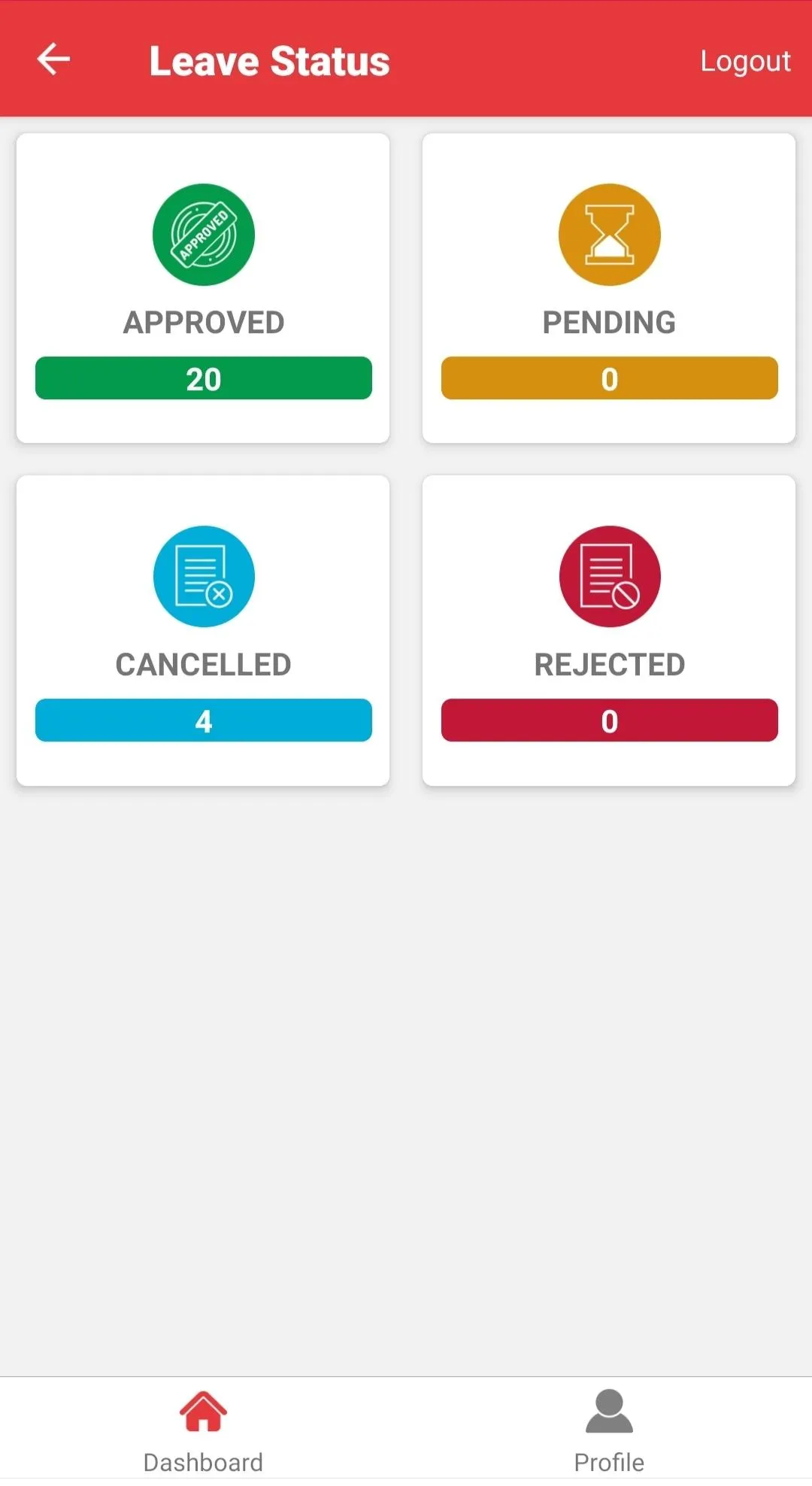Click the blue count bar showing 4
The width and height of the screenshot is (812, 1486).
coord(203,720)
